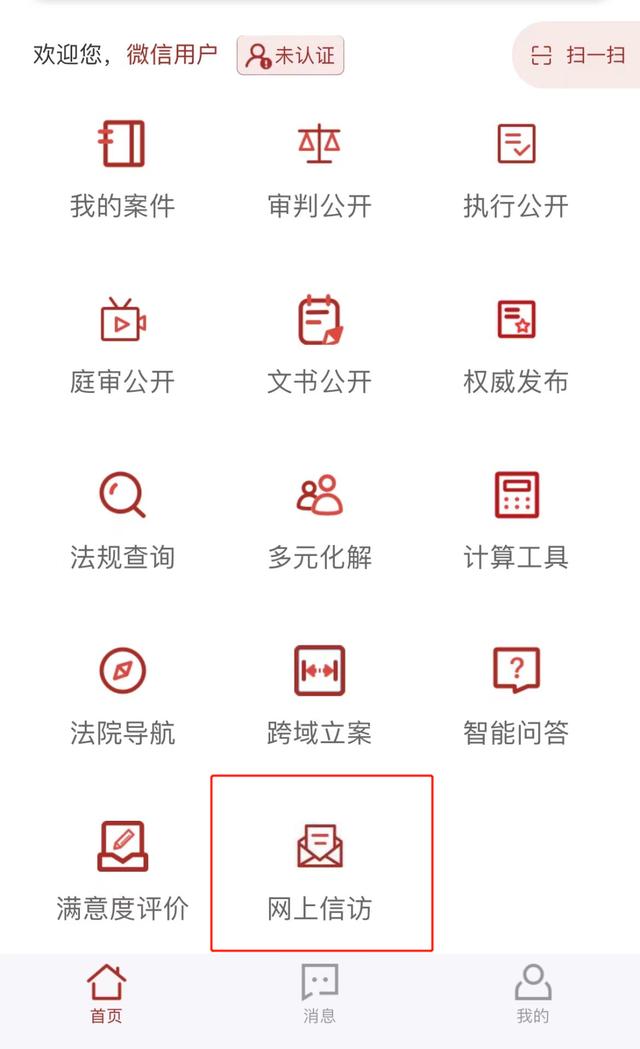
Task: View 权威发布 official releases
Action: [x=516, y=343]
